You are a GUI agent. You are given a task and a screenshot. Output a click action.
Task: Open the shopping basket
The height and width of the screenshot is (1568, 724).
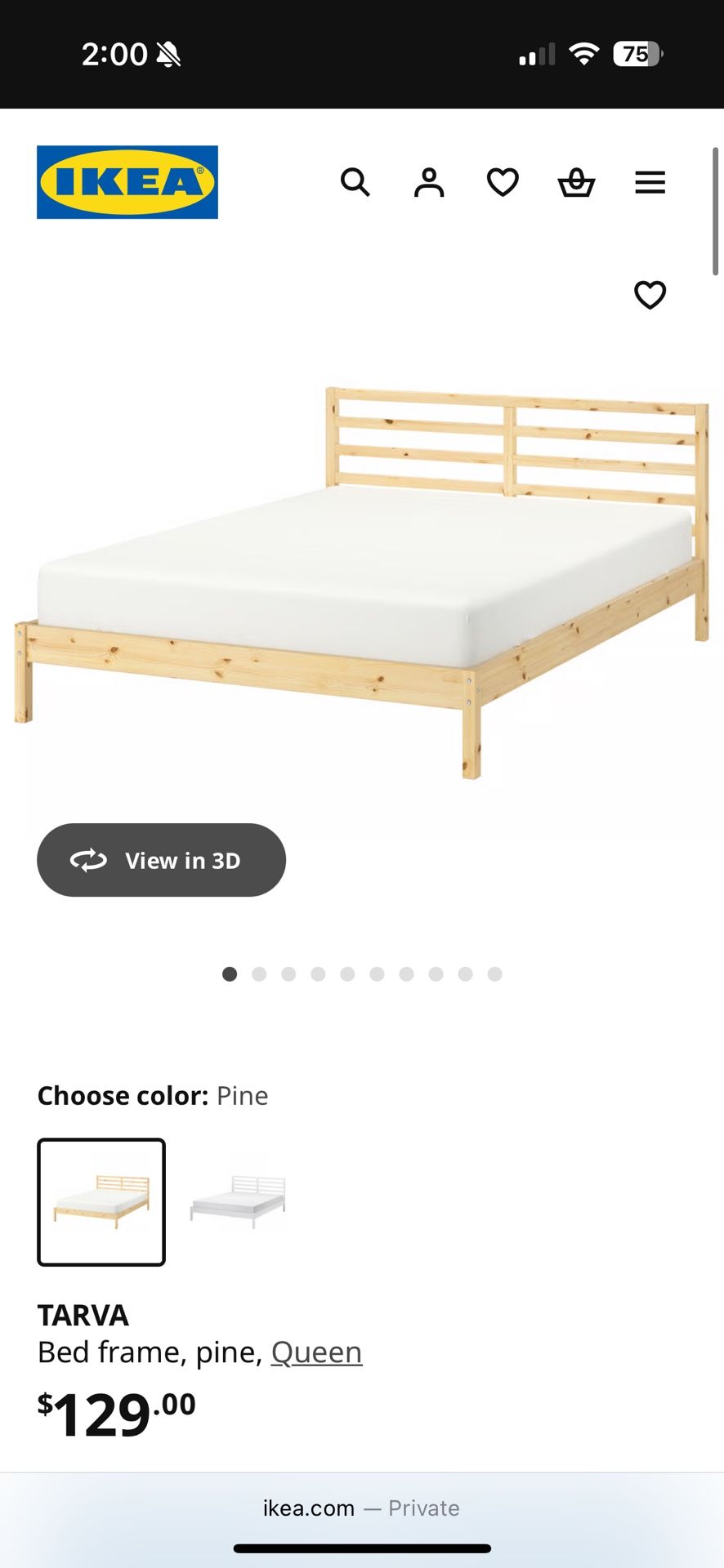pyautogui.click(x=576, y=182)
